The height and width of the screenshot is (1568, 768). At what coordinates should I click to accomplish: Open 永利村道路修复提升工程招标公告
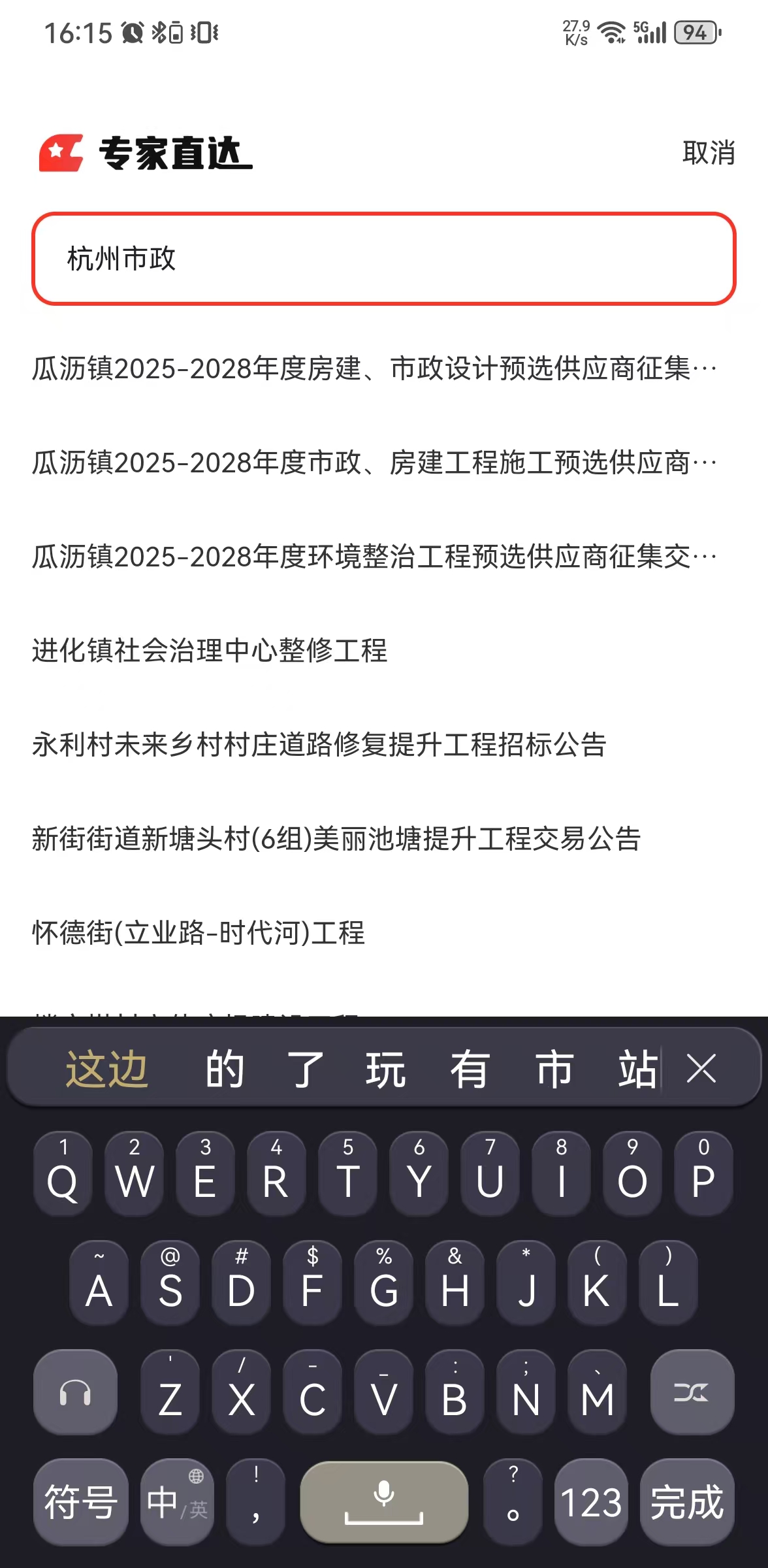pos(319,743)
